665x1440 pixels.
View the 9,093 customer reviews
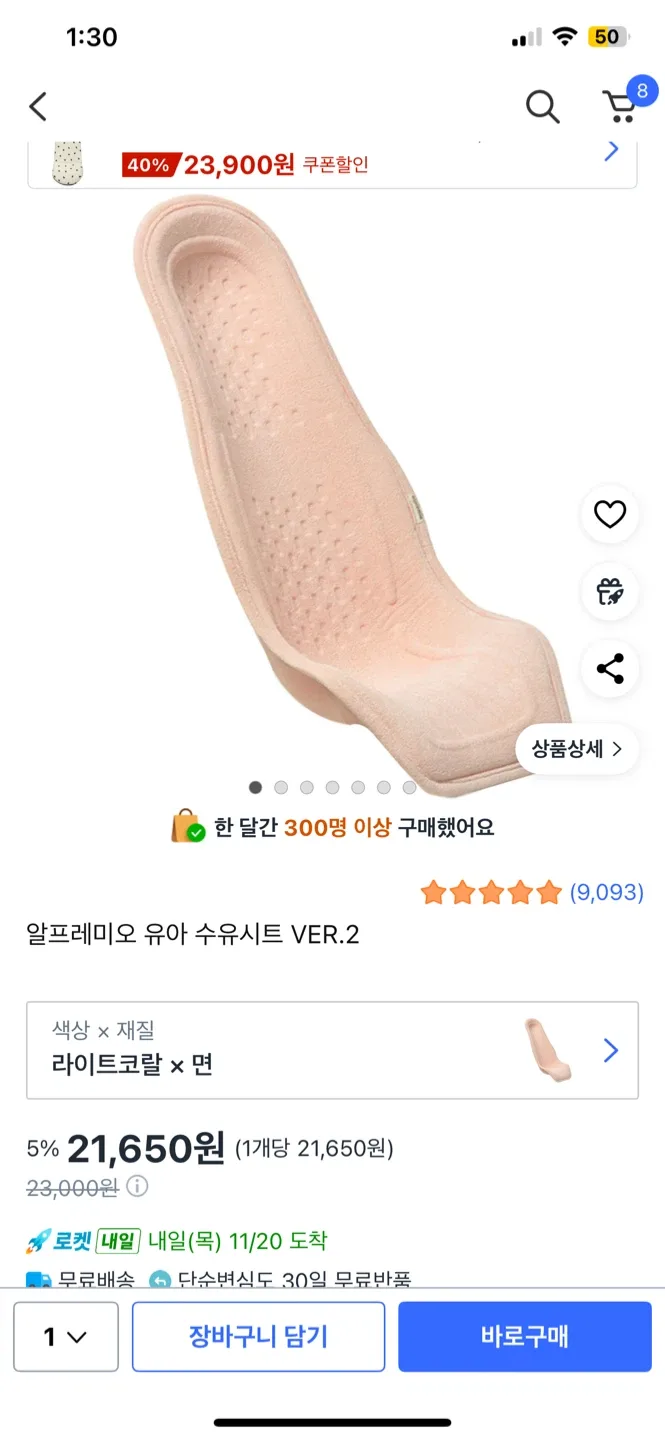(x=606, y=892)
